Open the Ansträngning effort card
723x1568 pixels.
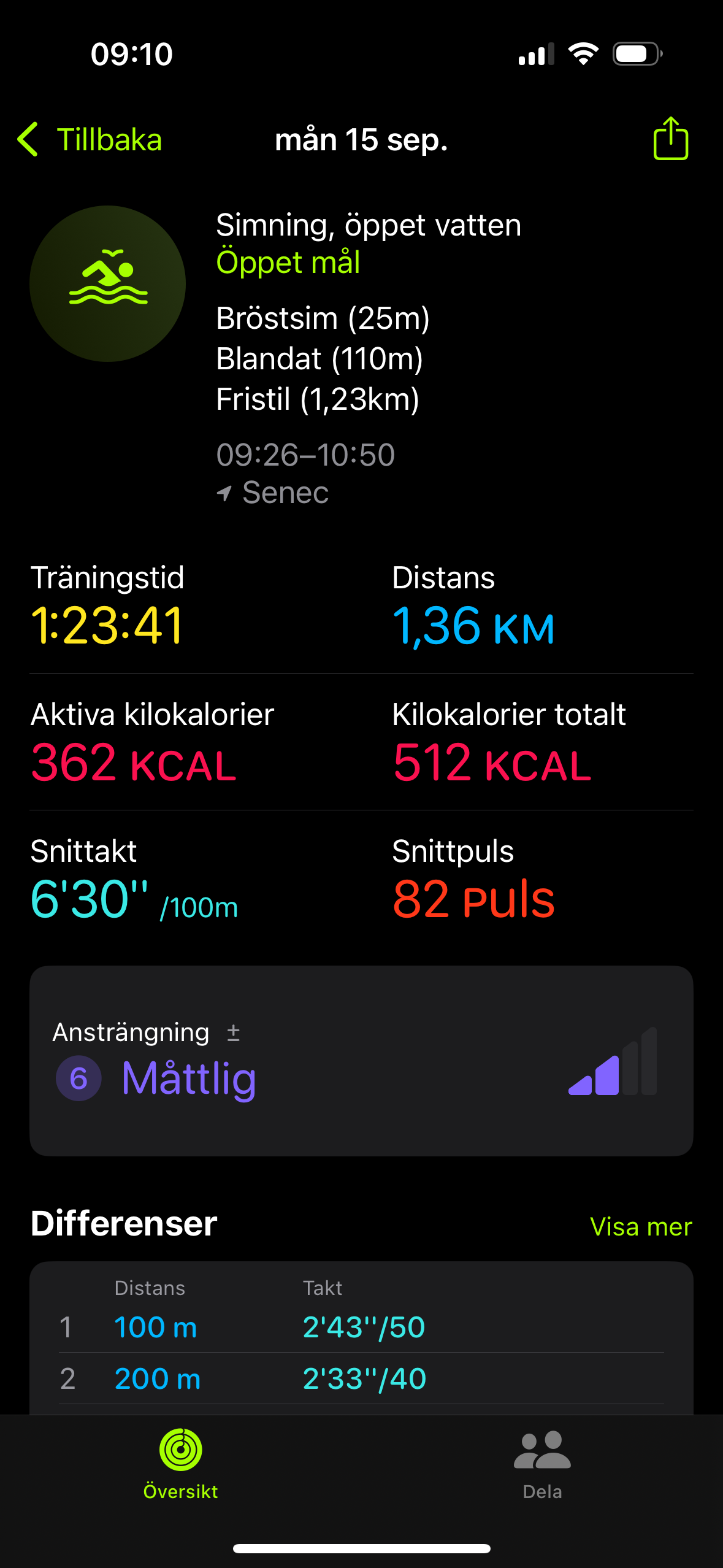pyautogui.click(x=361, y=1060)
